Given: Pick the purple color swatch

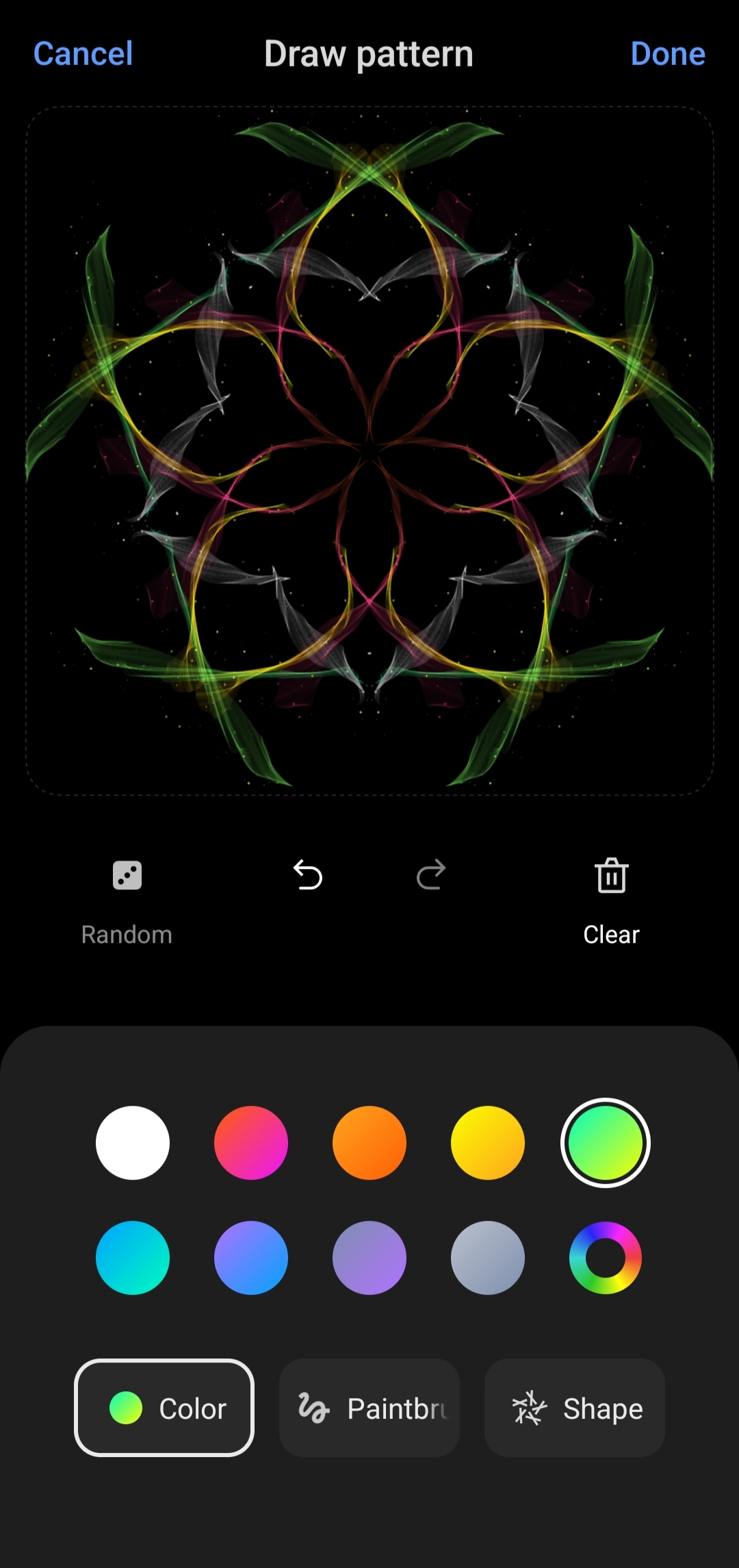Looking at the screenshot, I should [x=369, y=1258].
